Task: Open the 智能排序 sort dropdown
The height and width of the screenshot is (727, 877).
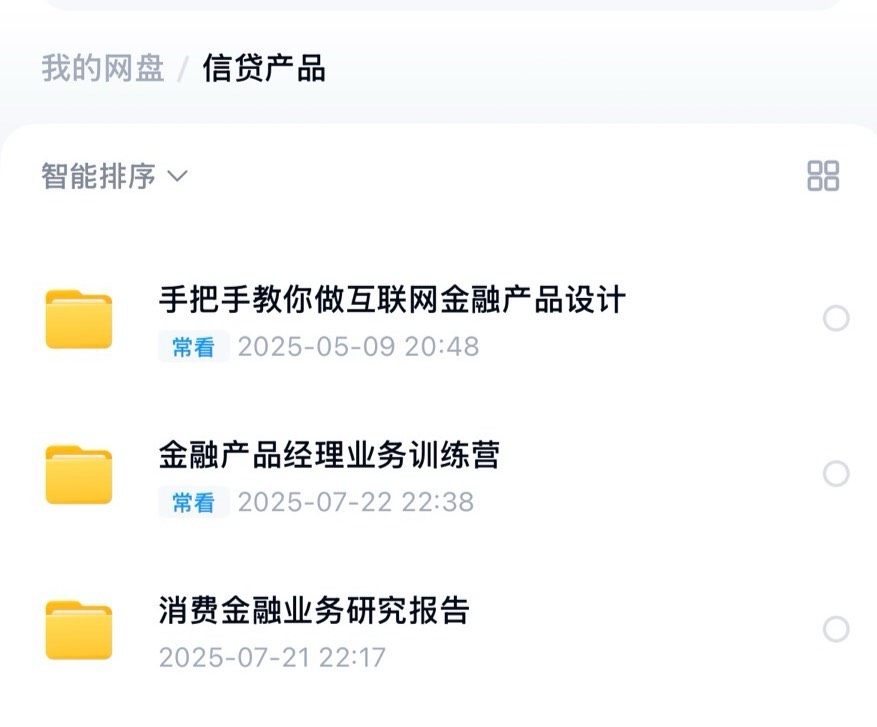Action: (114, 176)
